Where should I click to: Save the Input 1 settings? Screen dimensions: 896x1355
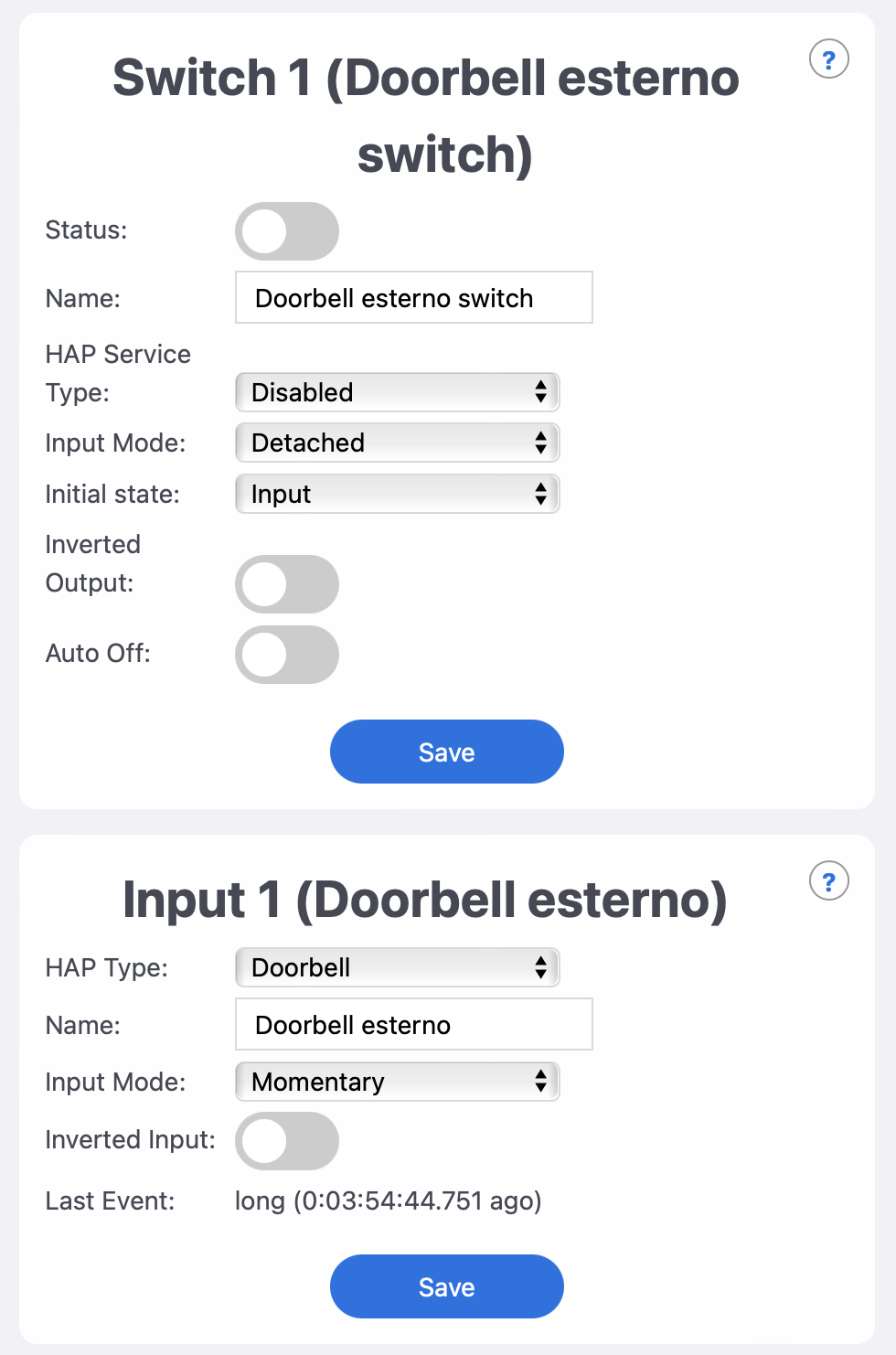coord(446,1286)
